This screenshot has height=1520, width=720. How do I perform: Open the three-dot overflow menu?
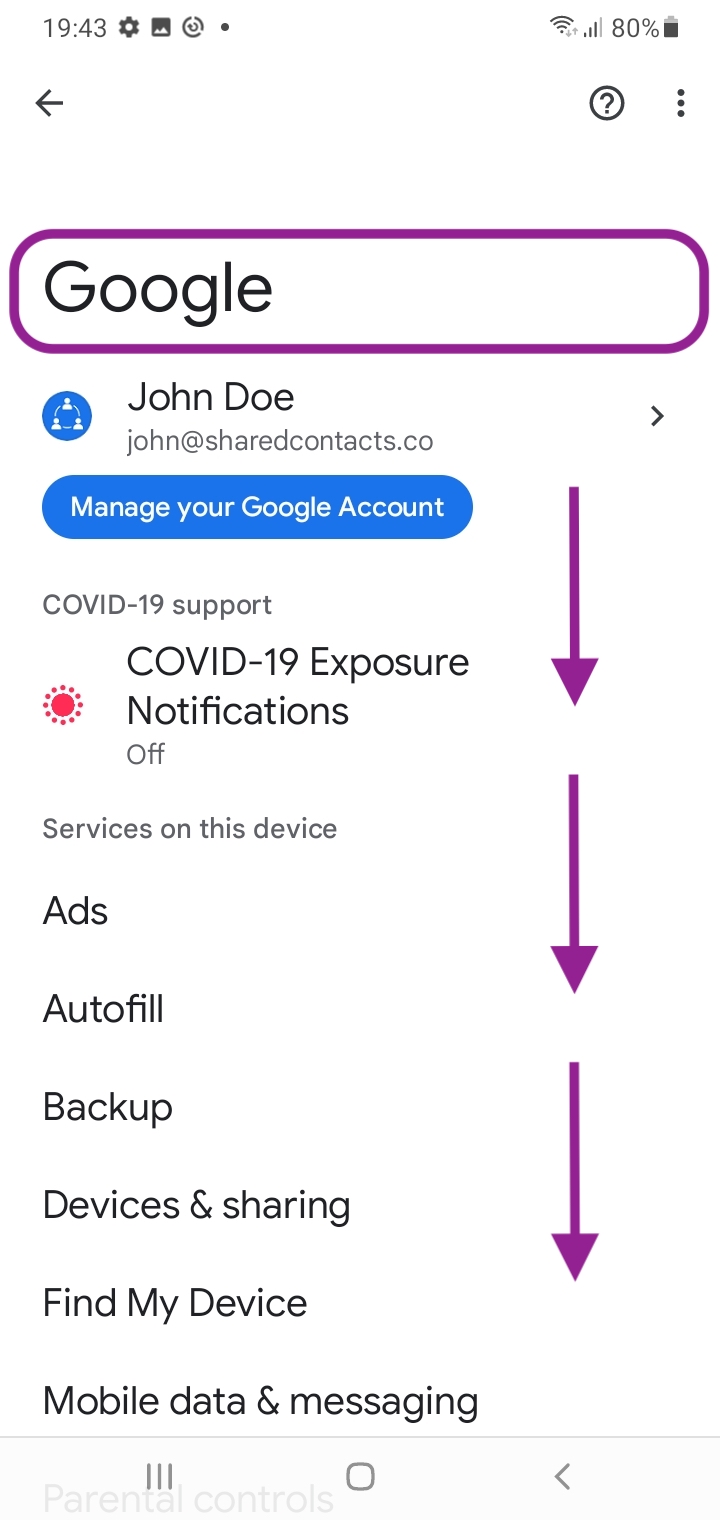(681, 103)
